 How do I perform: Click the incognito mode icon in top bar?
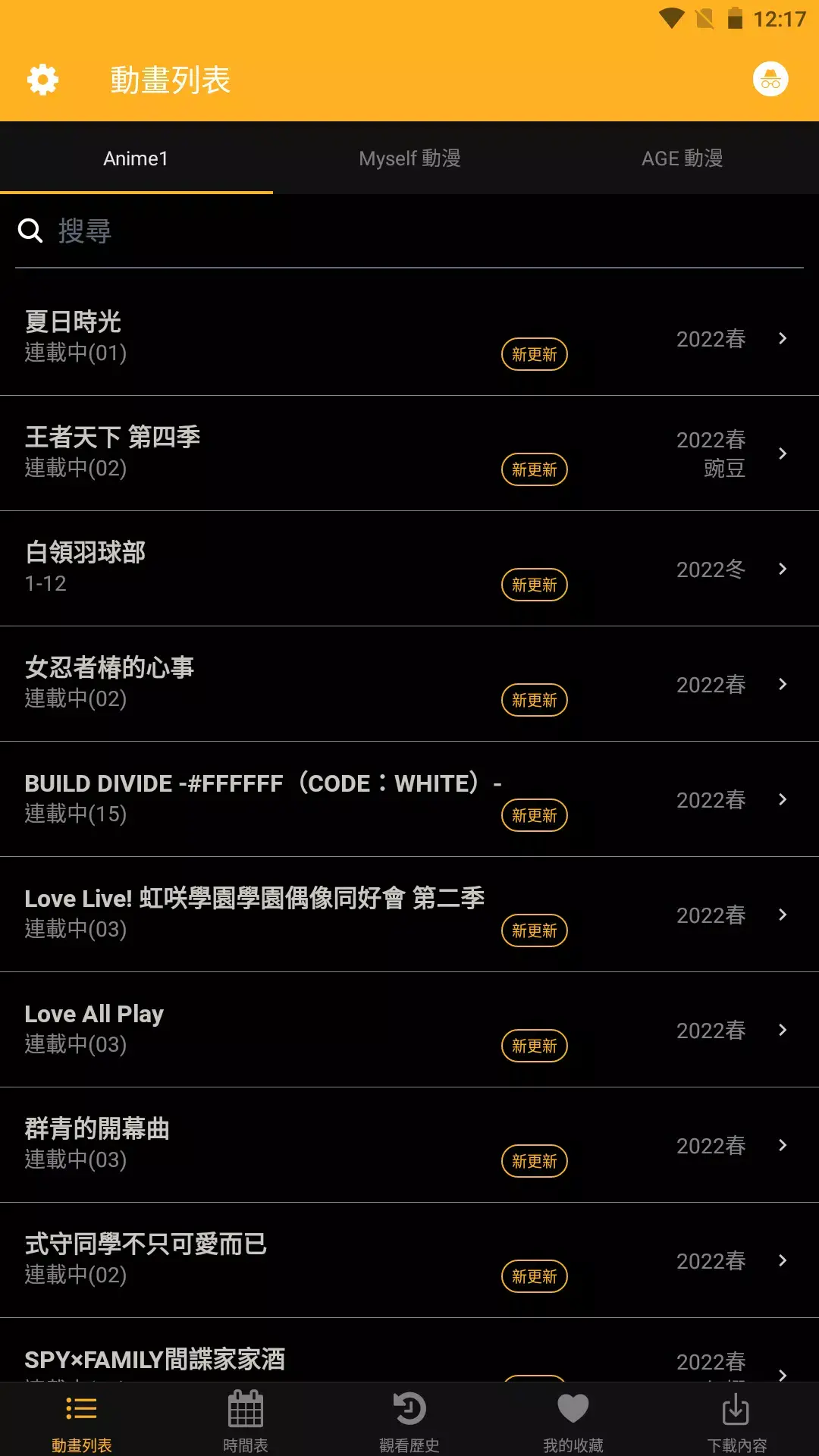click(770, 79)
